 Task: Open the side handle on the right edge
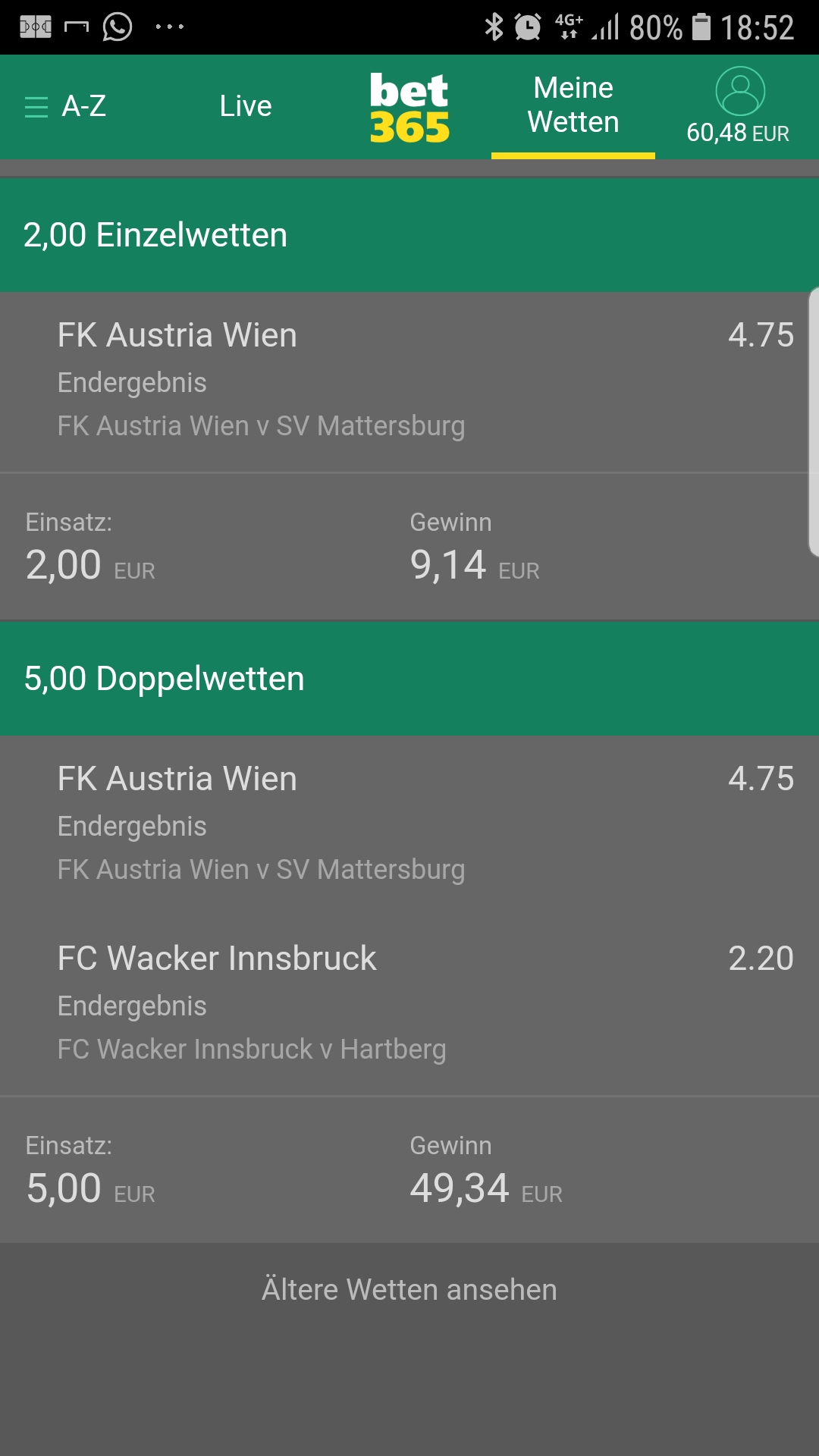pos(813,422)
